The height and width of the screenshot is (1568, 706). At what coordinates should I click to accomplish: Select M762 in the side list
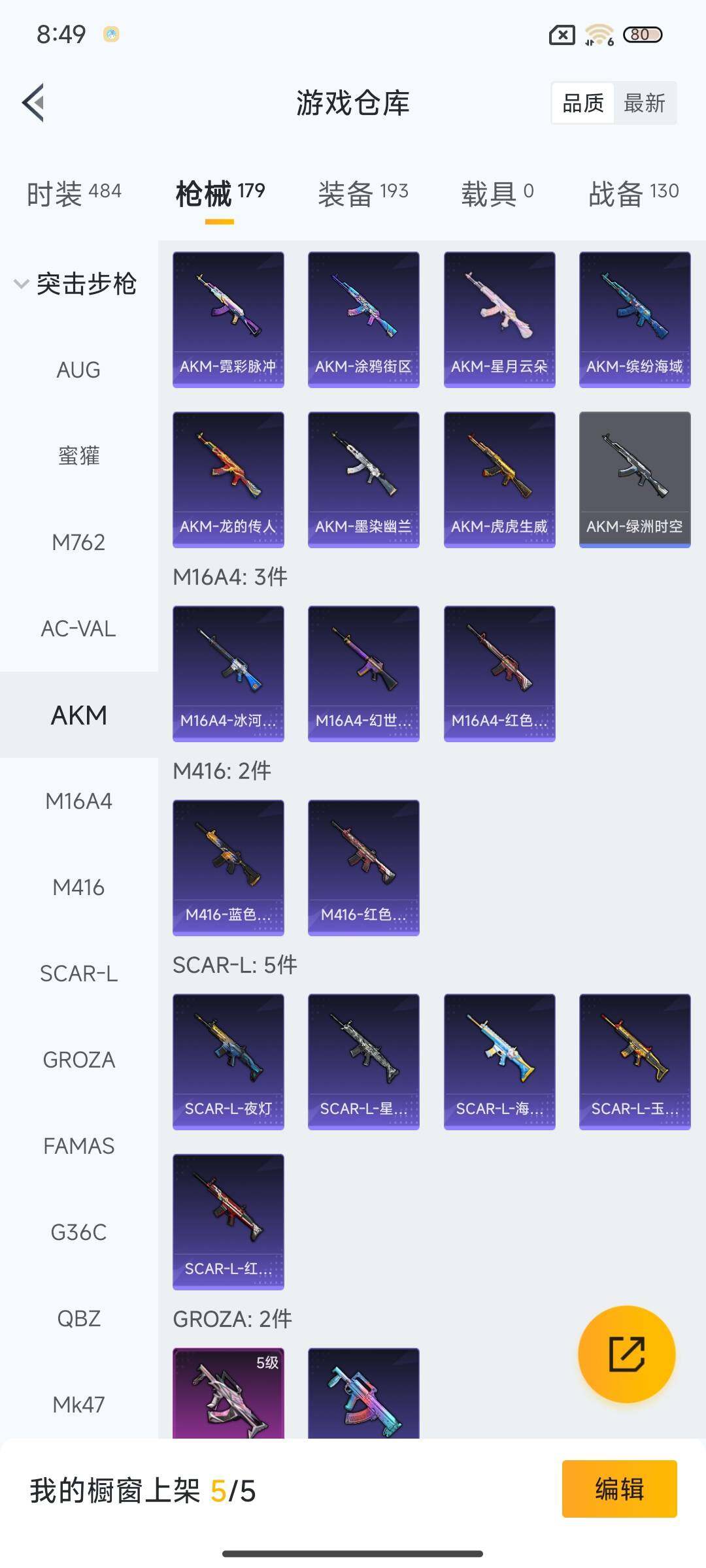78,542
